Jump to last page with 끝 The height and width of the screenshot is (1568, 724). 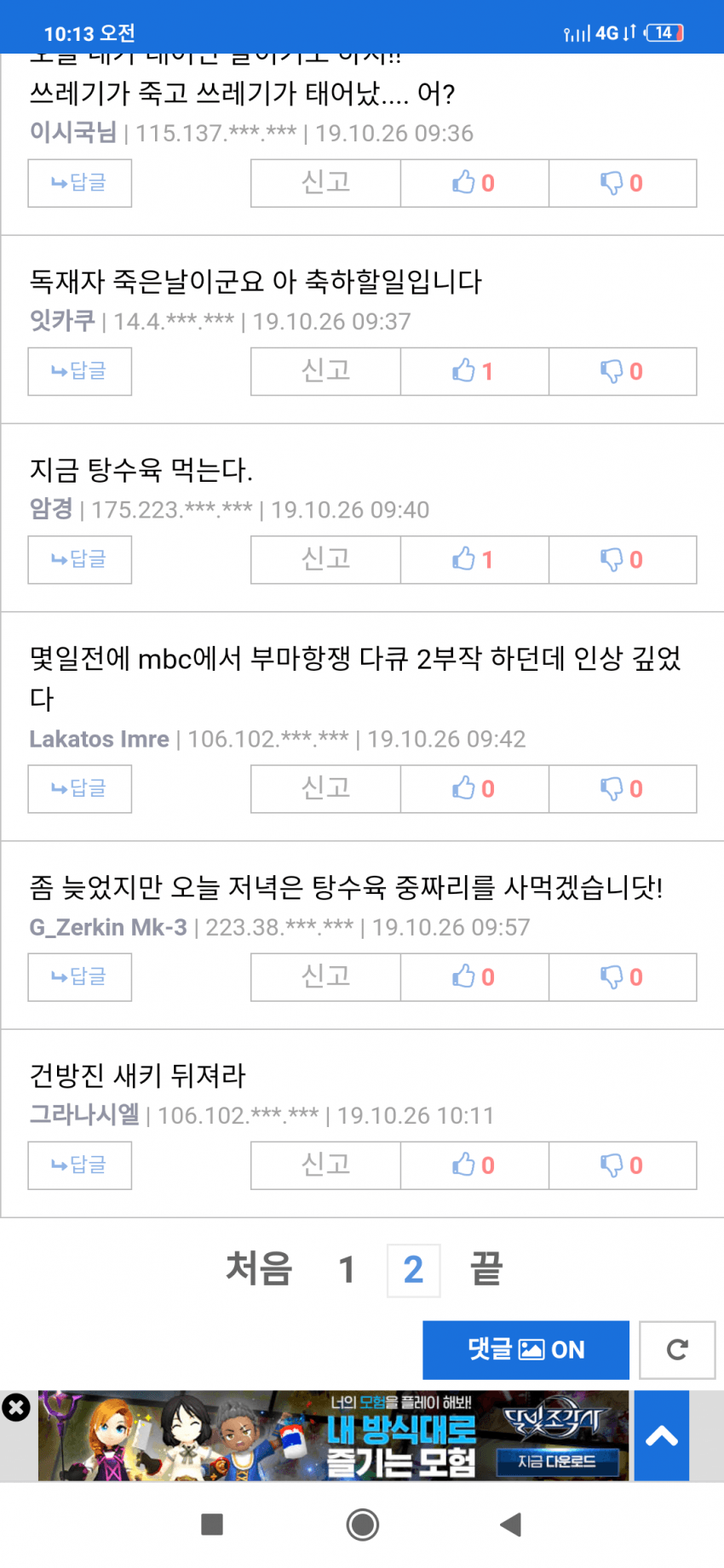pyautogui.click(x=486, y=1269)
